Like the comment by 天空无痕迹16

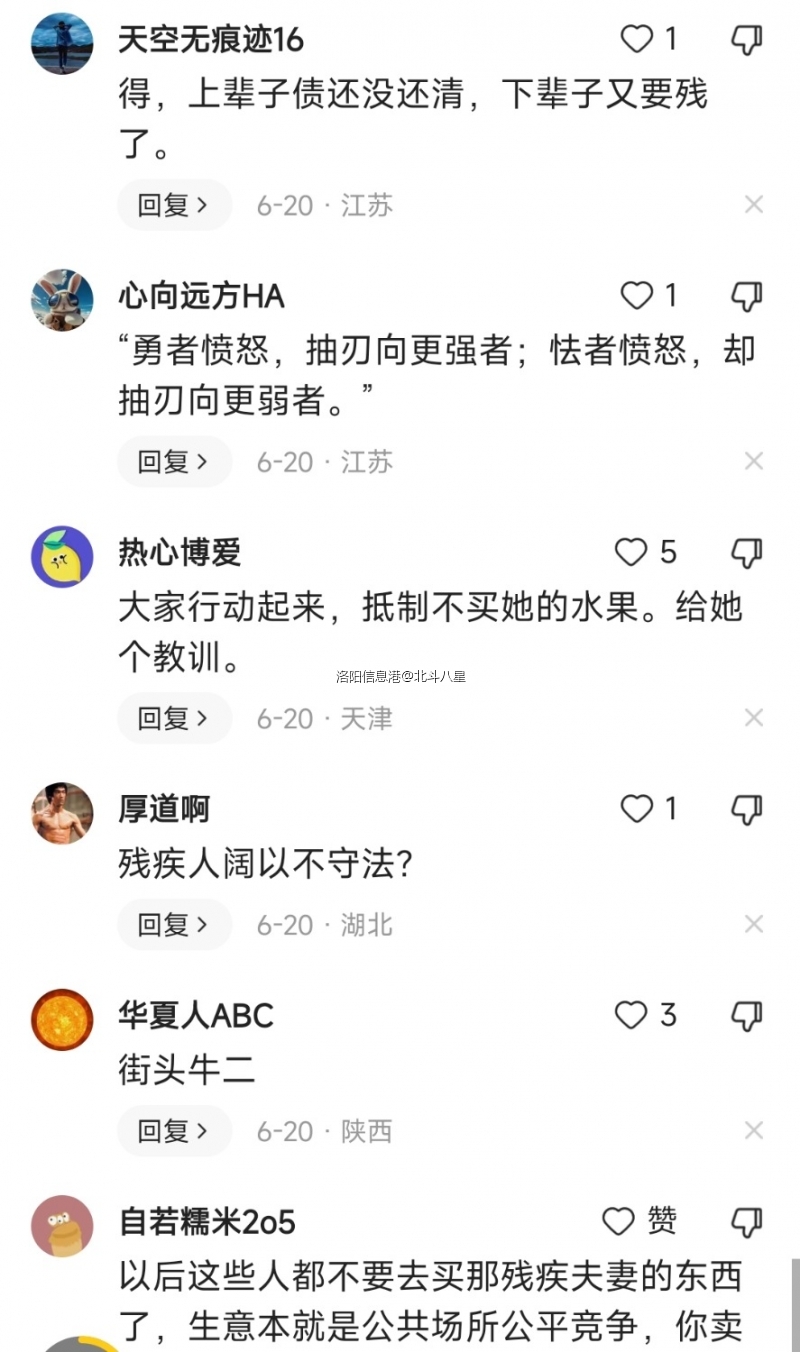(x=637, y=40)
